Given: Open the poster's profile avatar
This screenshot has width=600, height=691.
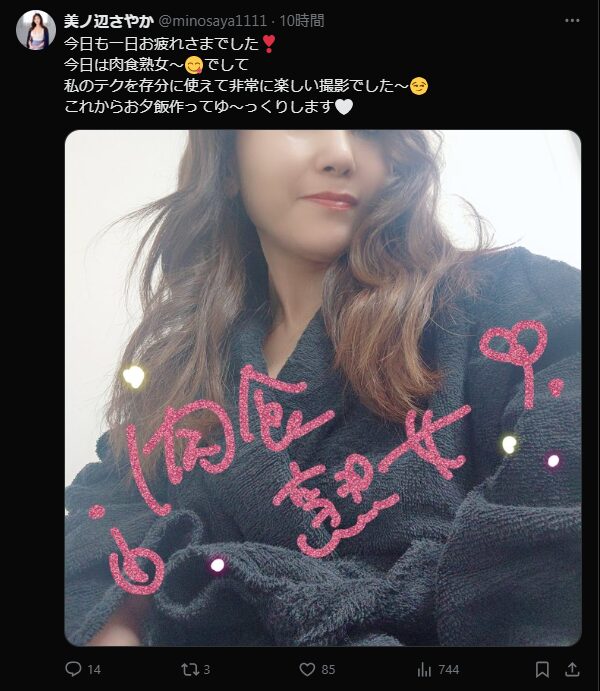Looking at the screenshot, I should coord(35,30).
